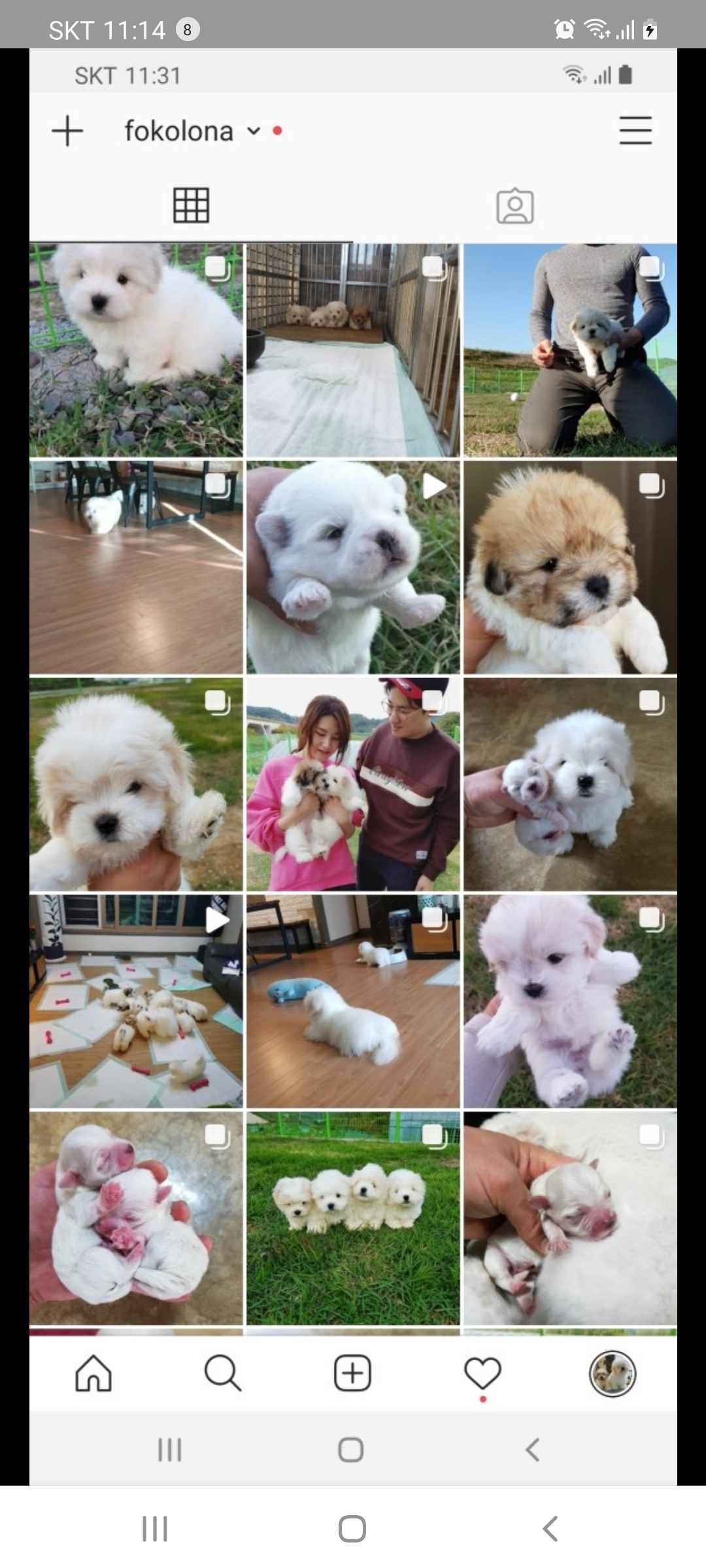The height and width of the screenshot is (1568, 706).
Task: Open the newborn puppies in hand post
Action: coord(136,1218)
